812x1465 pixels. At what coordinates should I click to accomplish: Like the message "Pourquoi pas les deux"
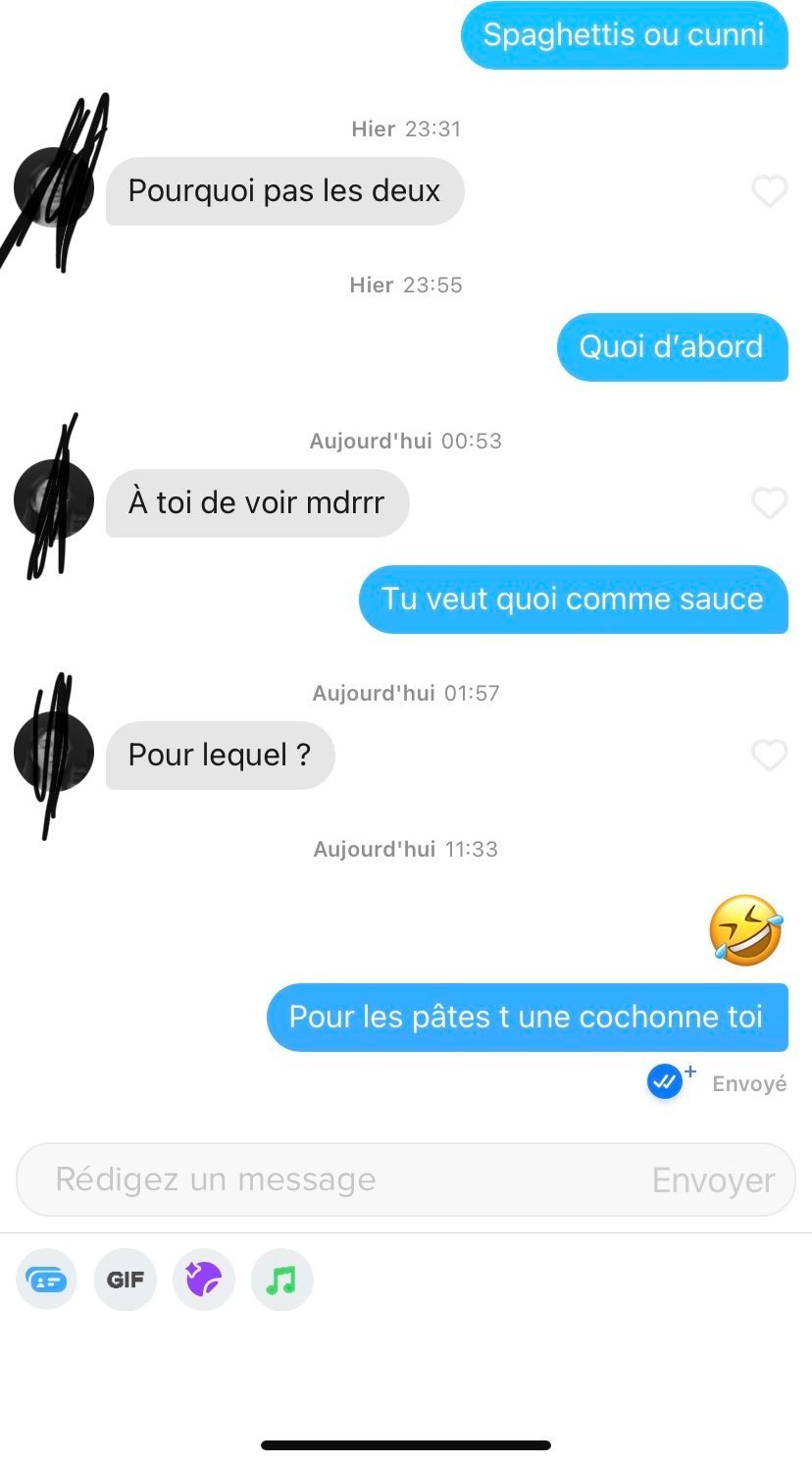point(769,191)
